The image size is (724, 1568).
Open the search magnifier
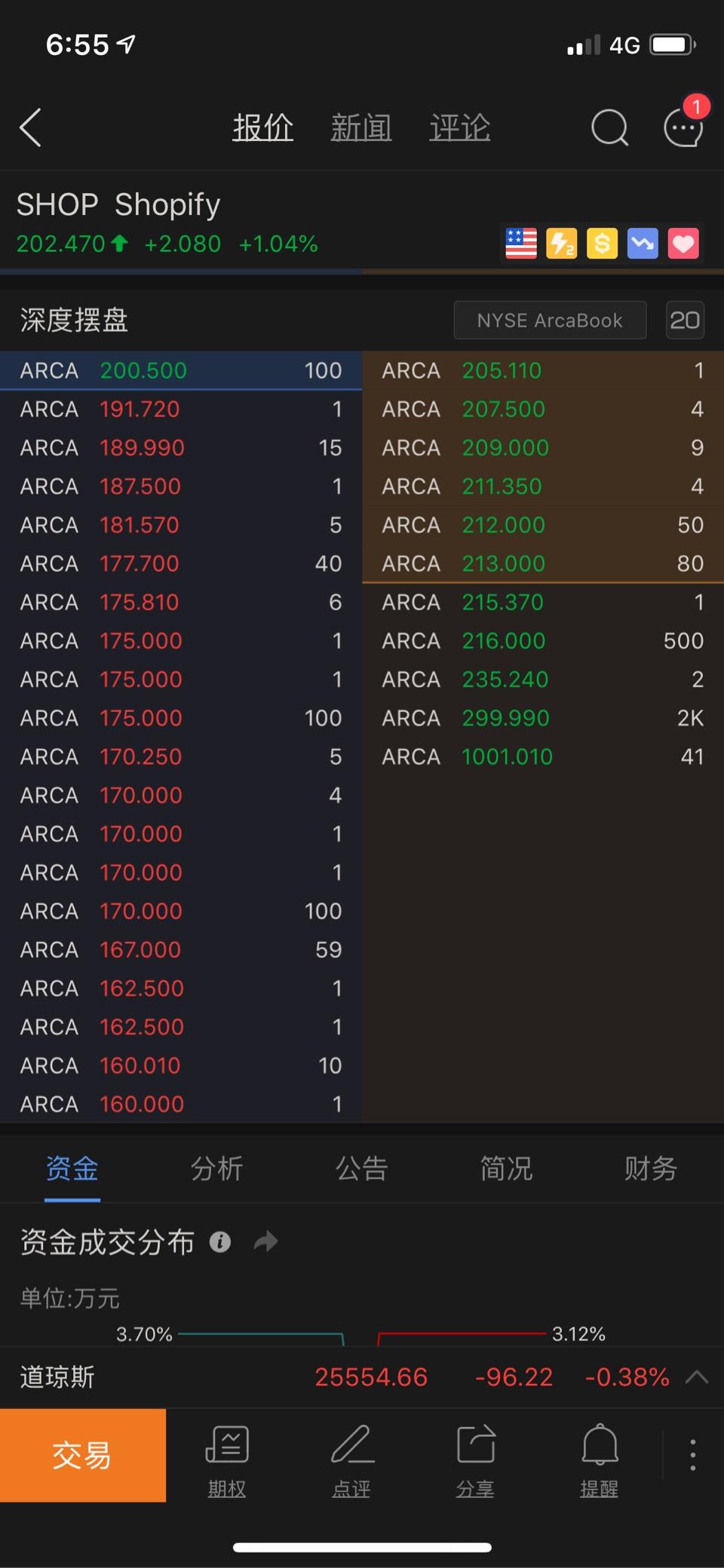pos(609,127)
